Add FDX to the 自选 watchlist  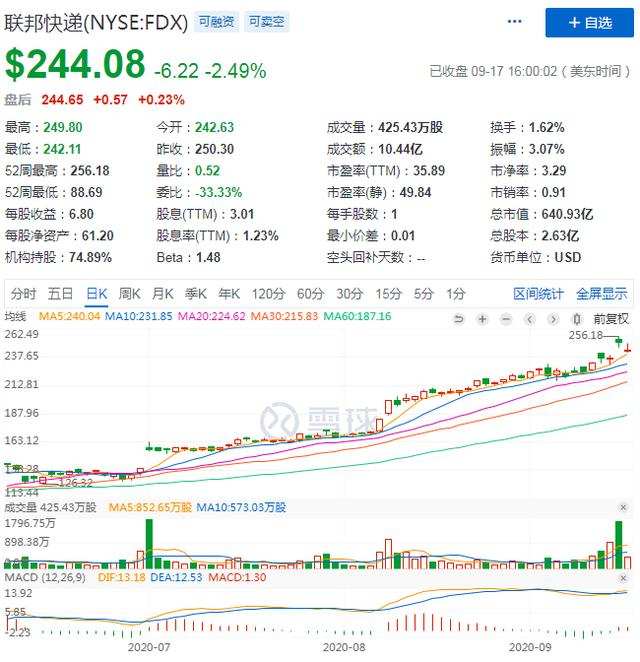coord(589,22)
